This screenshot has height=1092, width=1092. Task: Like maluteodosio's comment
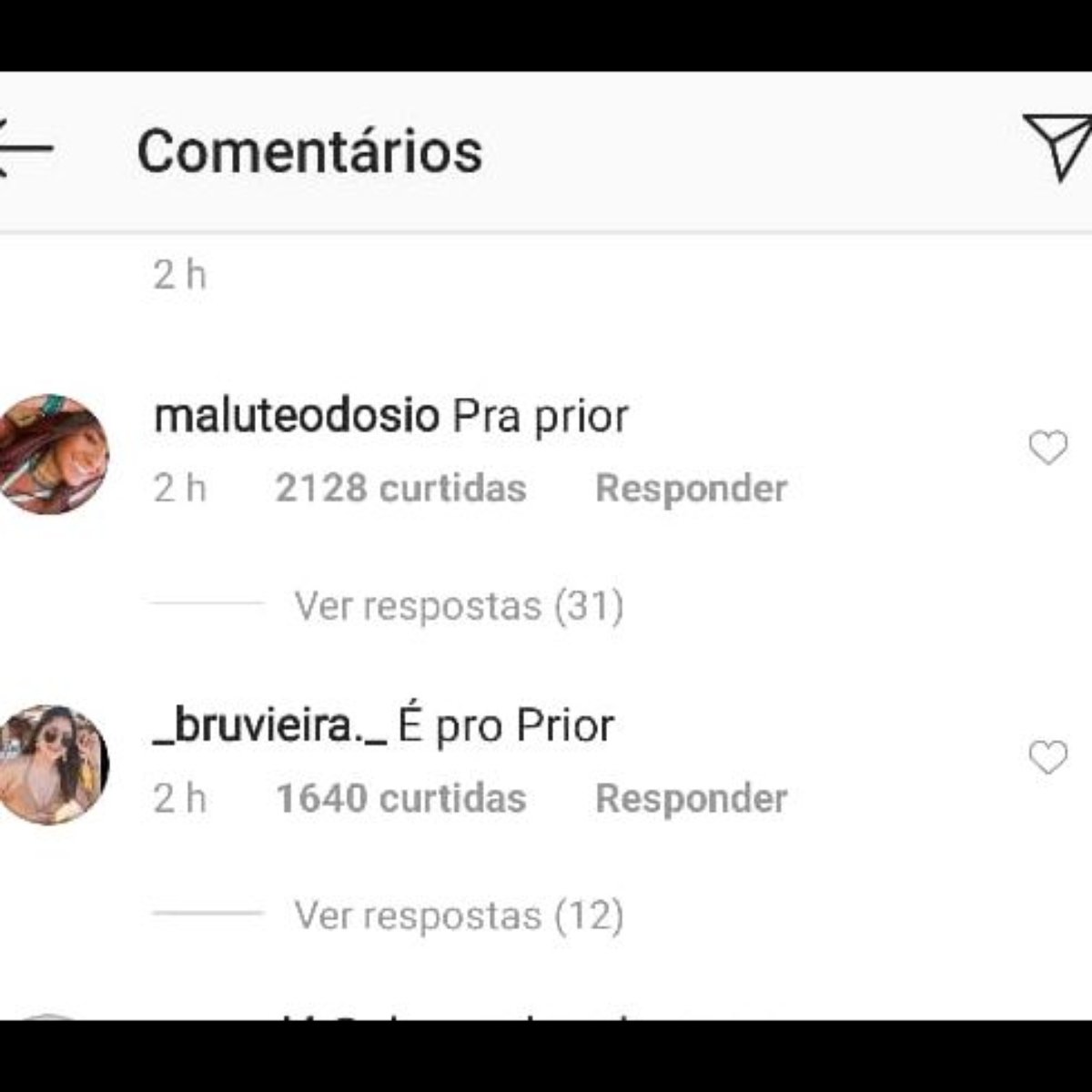click(1047, 448)
